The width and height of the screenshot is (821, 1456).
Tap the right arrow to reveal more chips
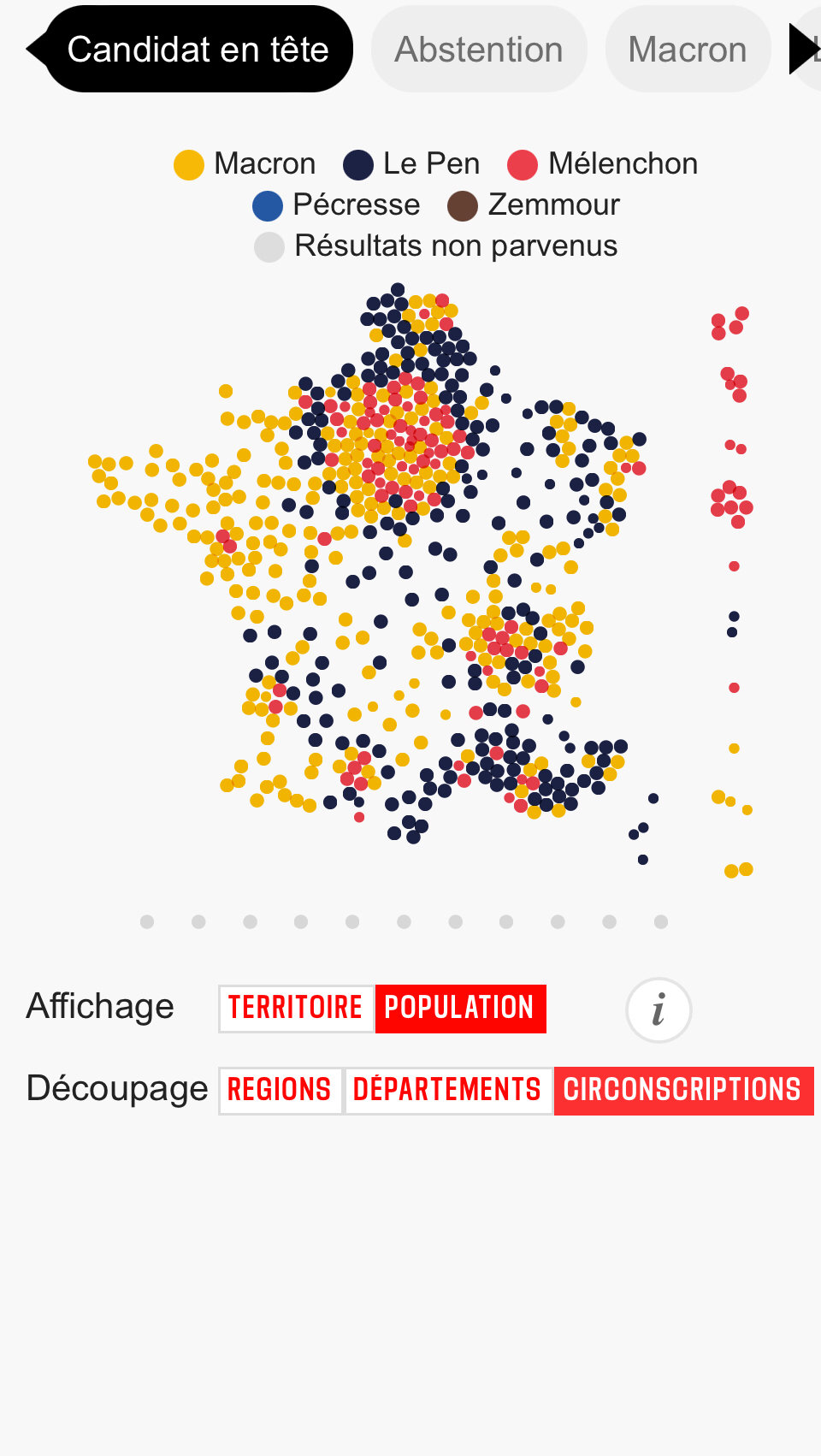[802, 49]
